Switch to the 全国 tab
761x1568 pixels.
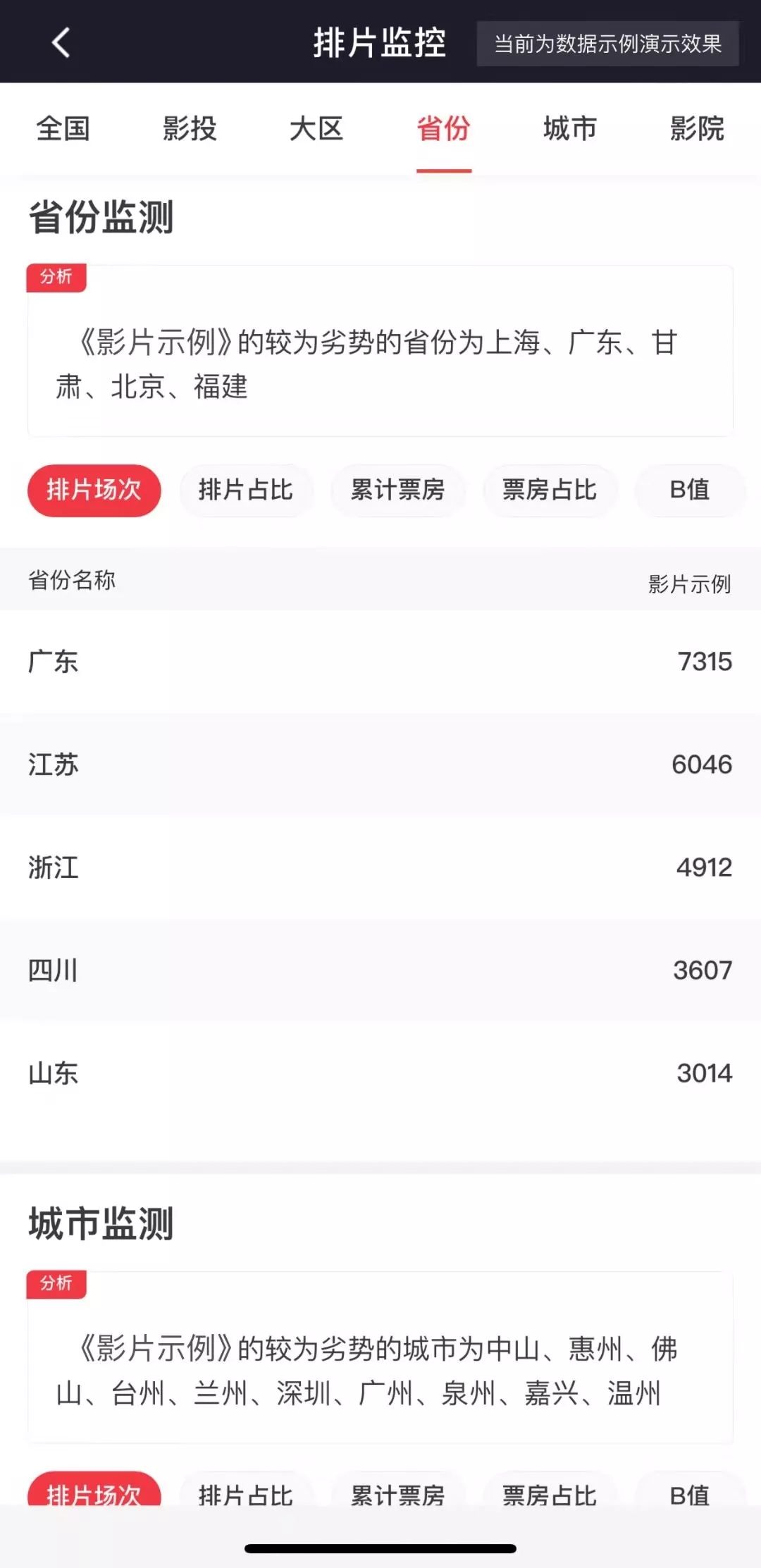[63, 129]
